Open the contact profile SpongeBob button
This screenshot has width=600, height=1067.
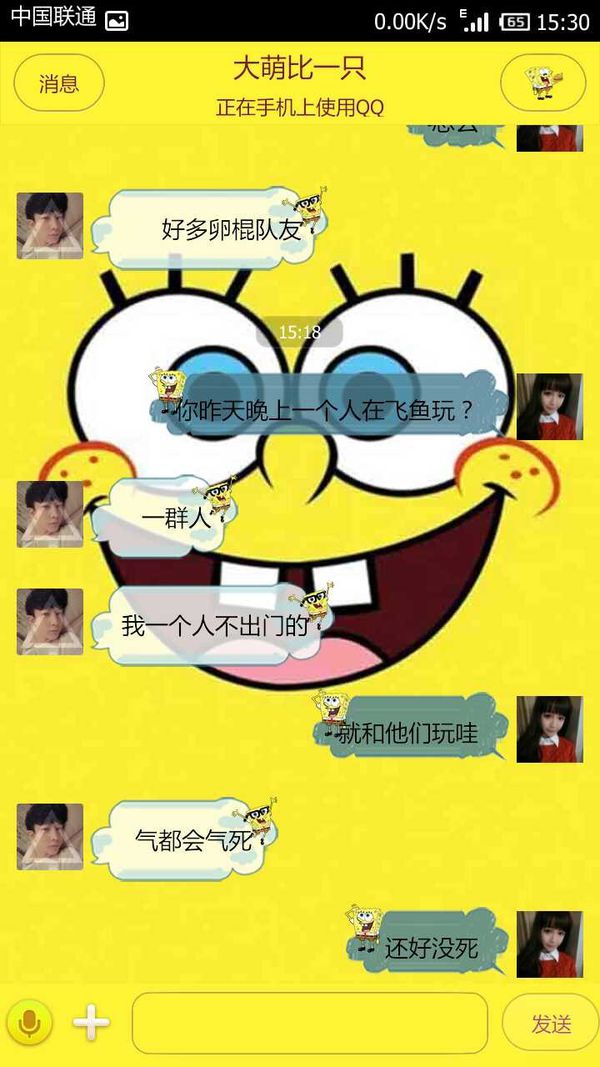[x=543, y=83]
